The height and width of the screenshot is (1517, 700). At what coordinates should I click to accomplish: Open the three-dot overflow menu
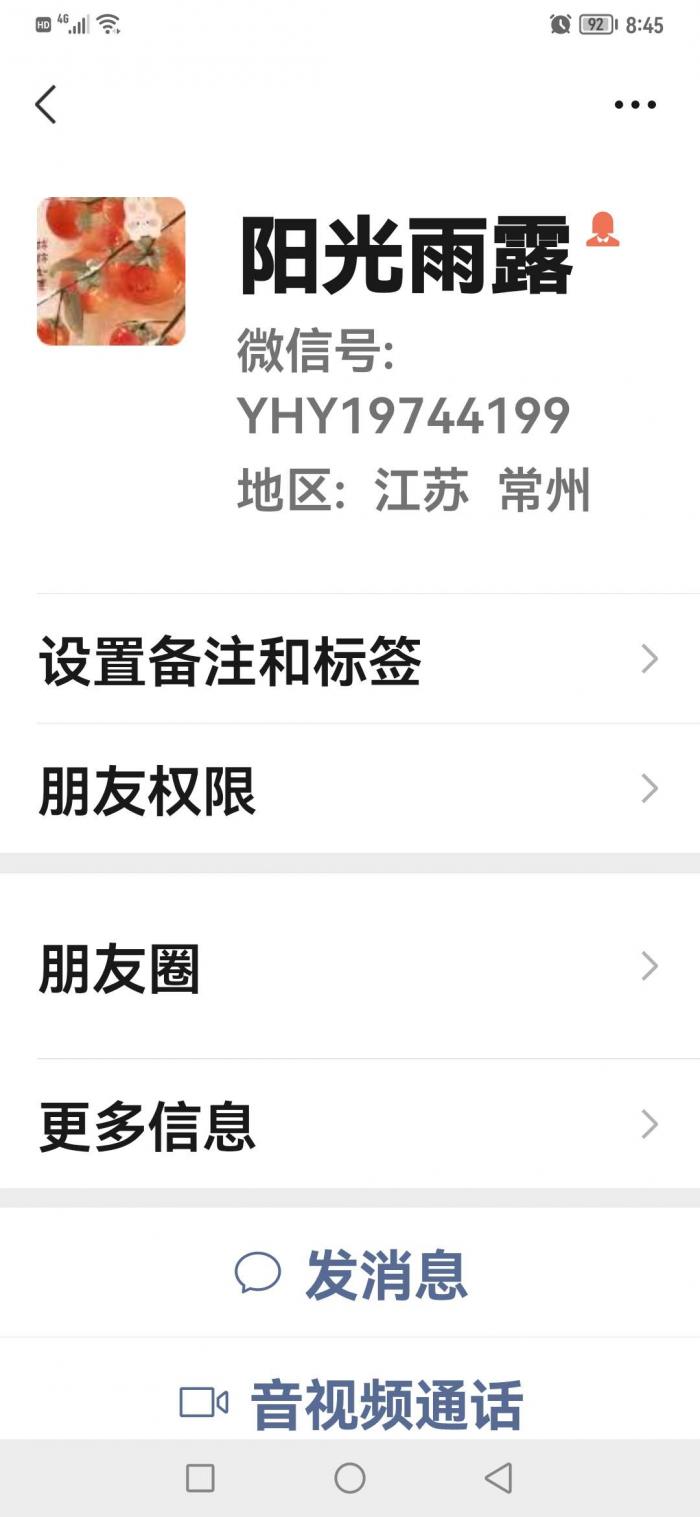pos(635,104)
